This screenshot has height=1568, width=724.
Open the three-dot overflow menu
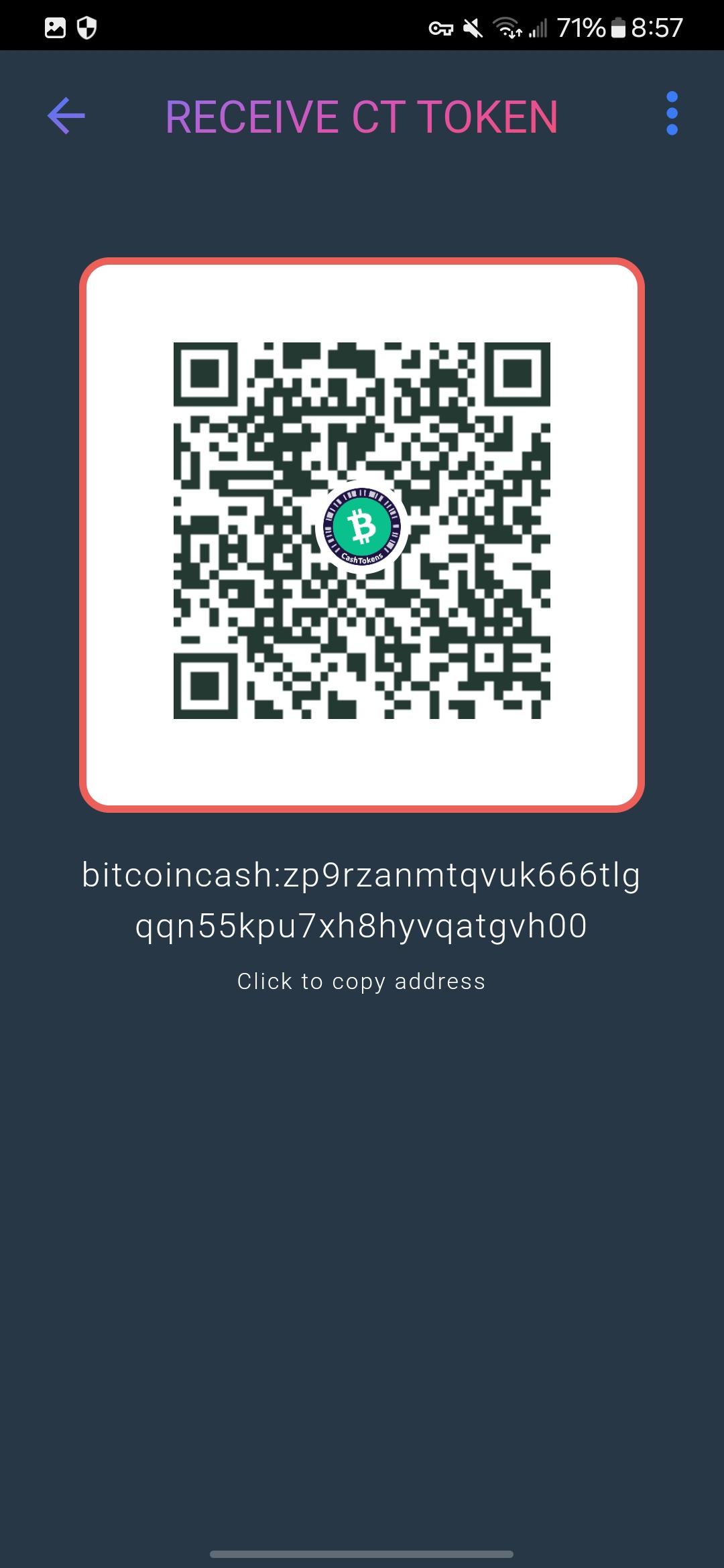(672, 114)
